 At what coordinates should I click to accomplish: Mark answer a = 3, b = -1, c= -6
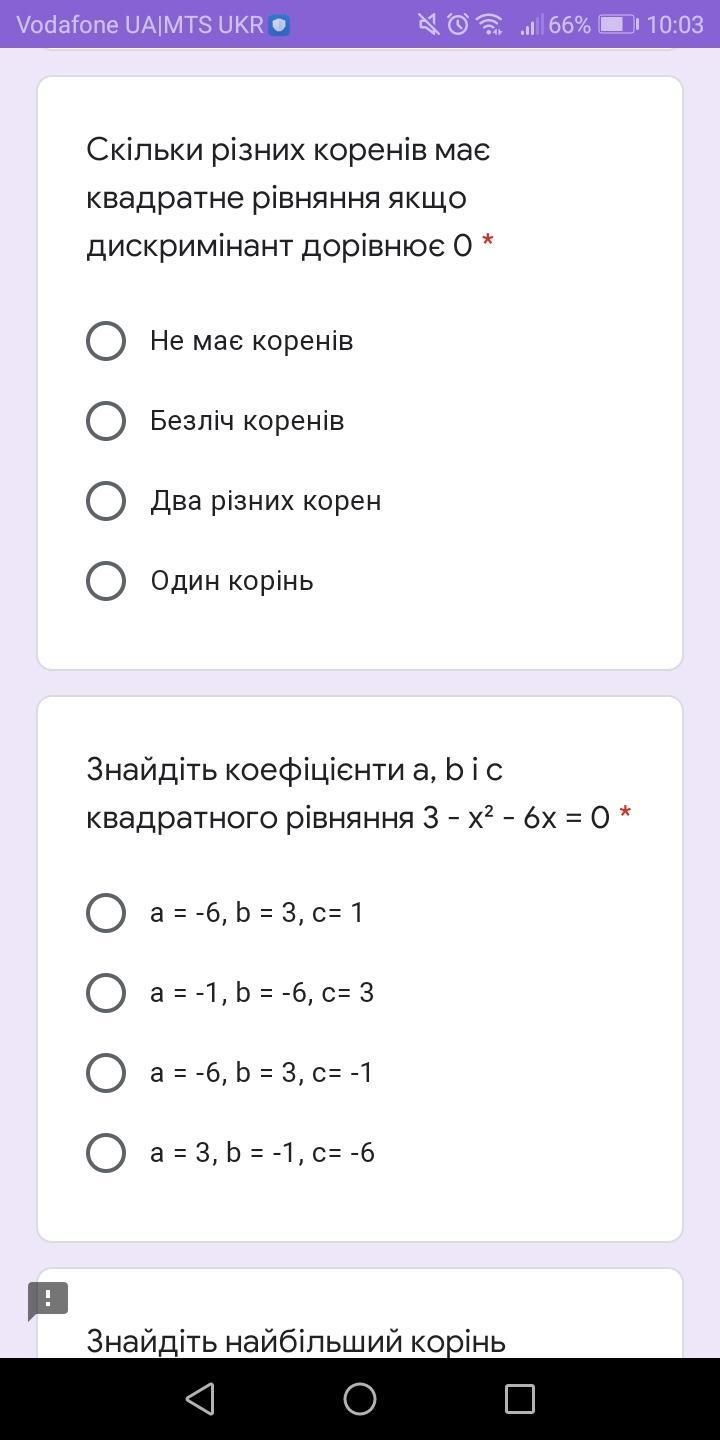point(106,1153)
